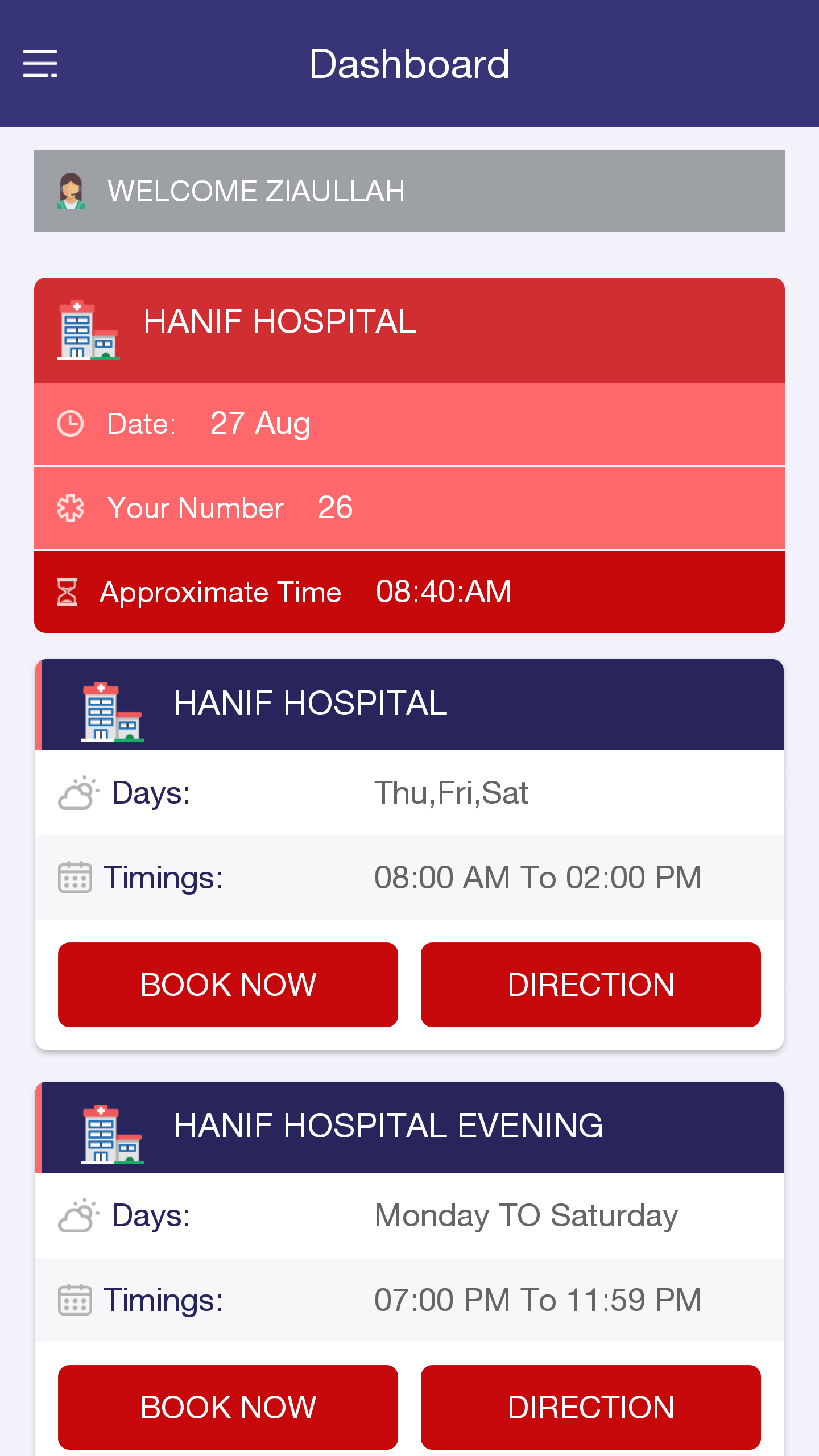
Task: Open the hamburger menu drawer
Action: point(40,63)
